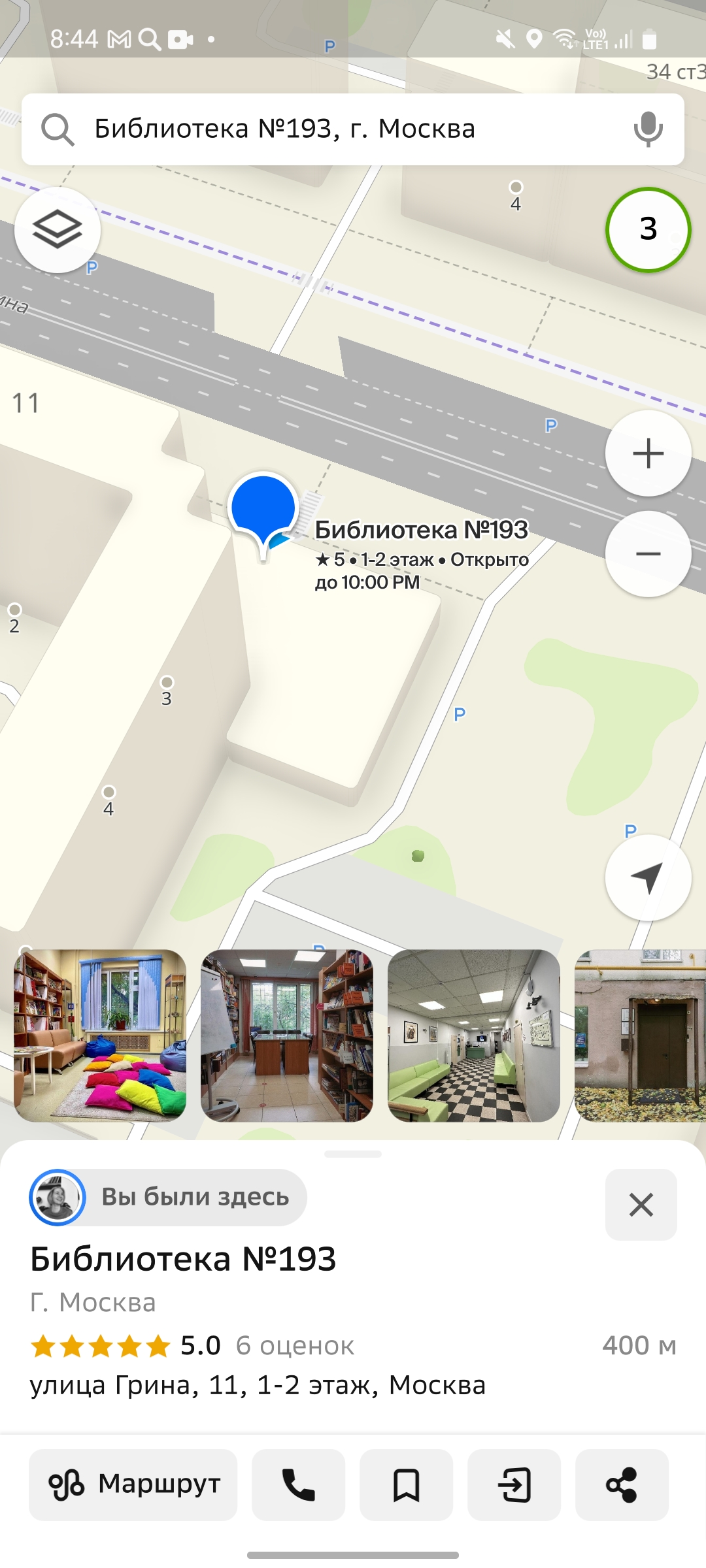Save the library to bookmarks
706x1568 pixels.
tap(406, 1484)
